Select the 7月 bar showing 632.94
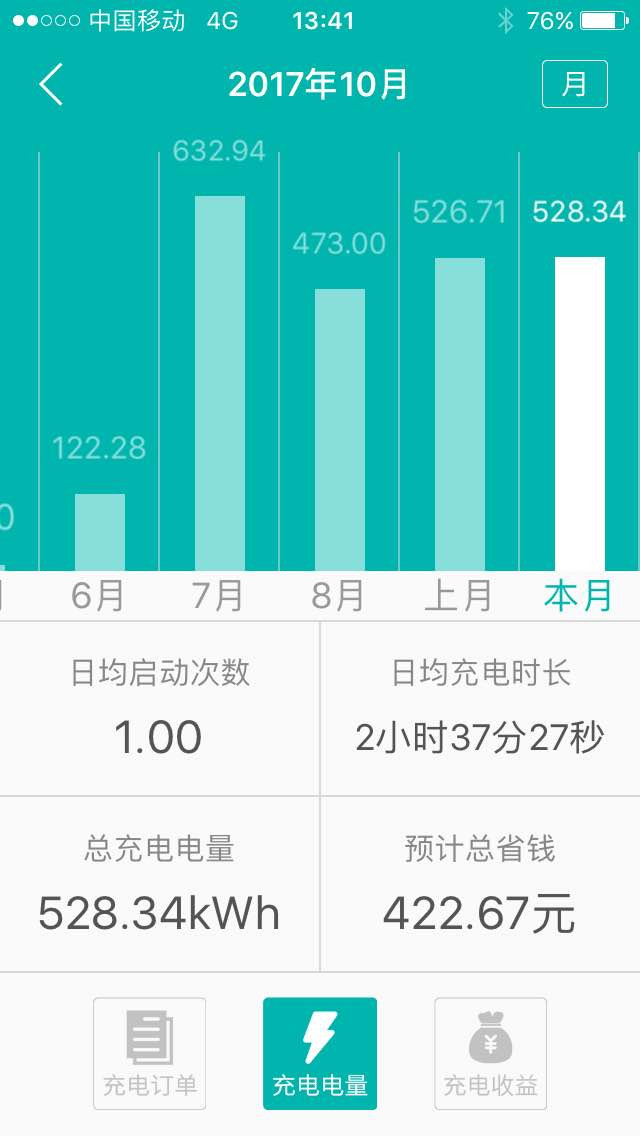640x1136 pixels. coord(220,383)
